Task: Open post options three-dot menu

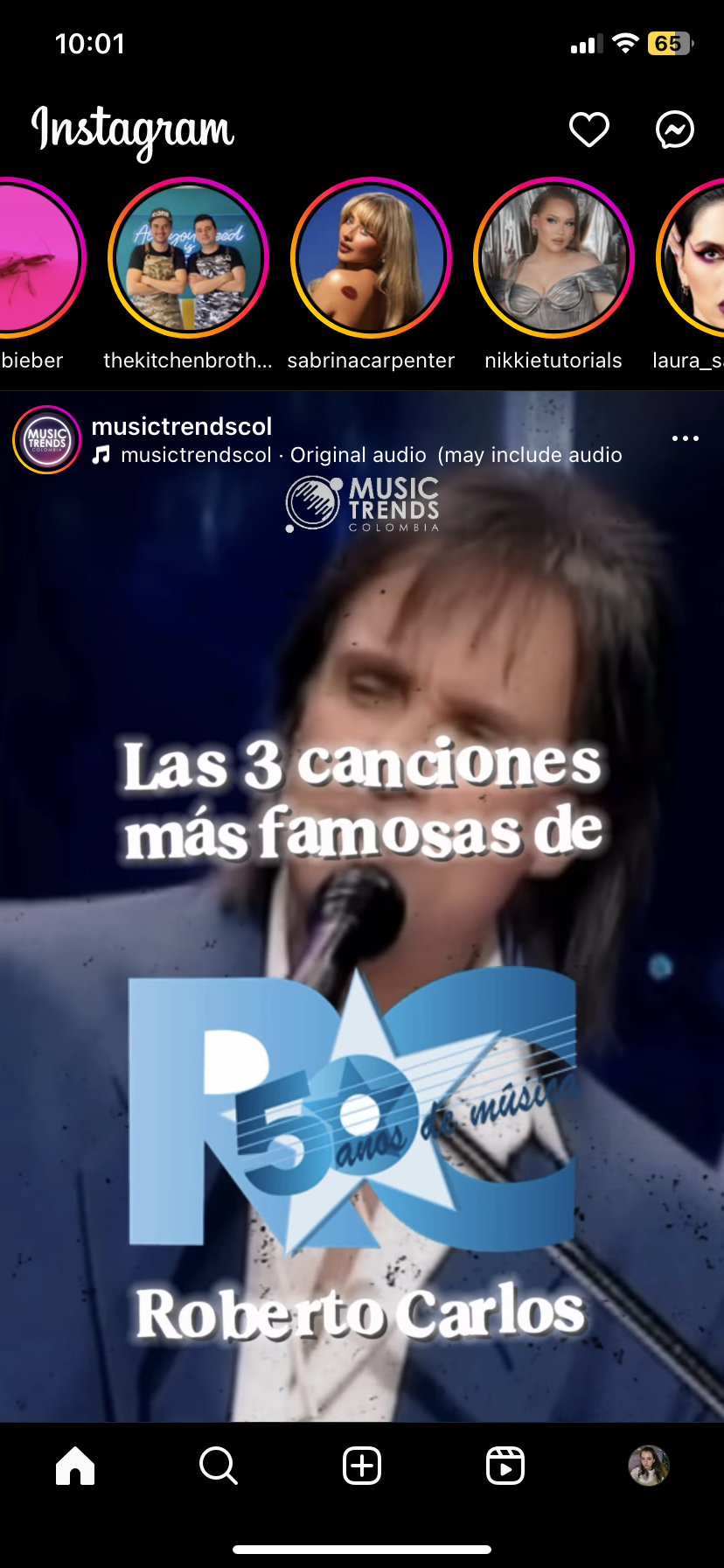Action: point(685,438)
